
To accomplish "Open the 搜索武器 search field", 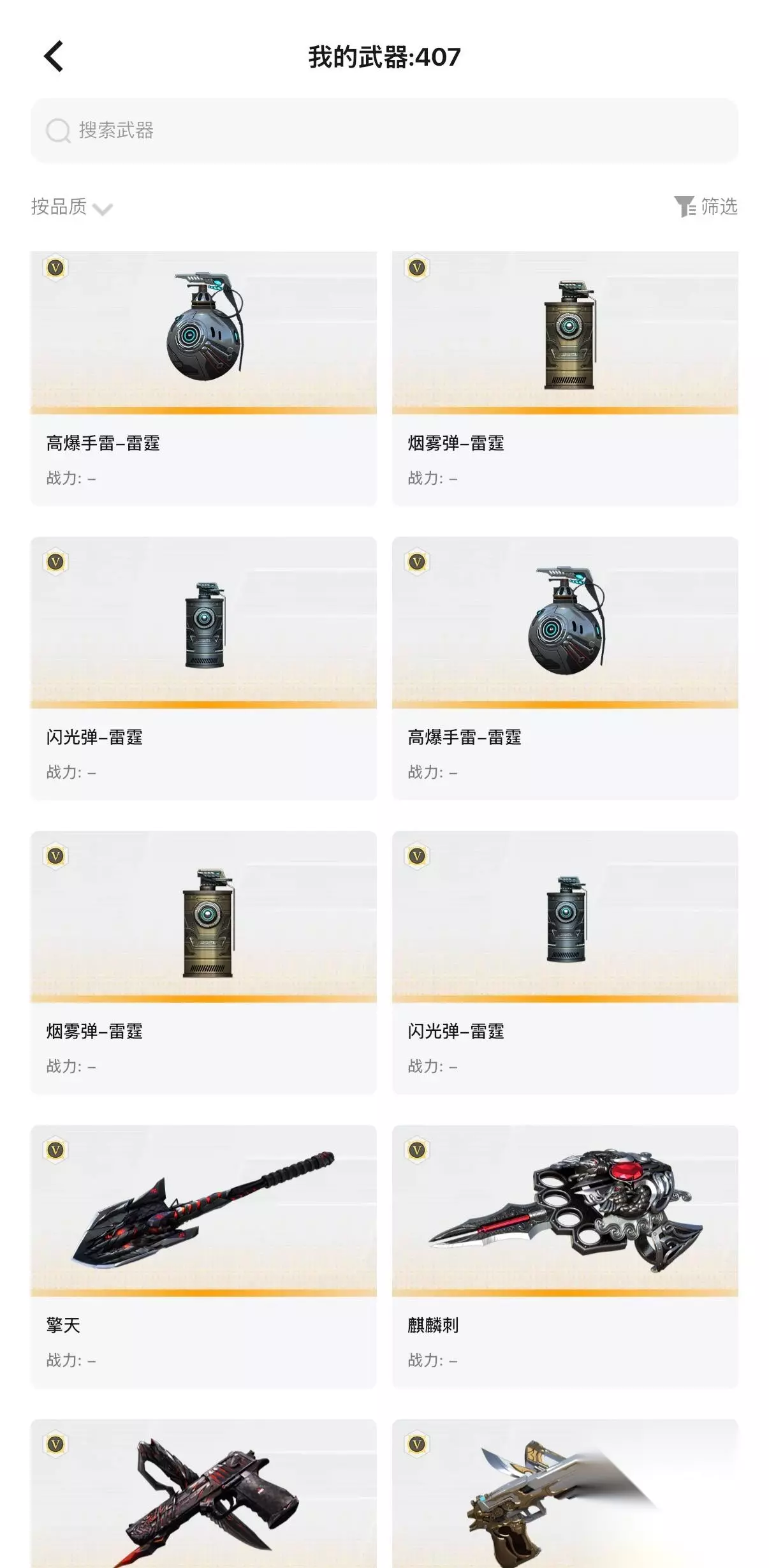I will click(x=384, y=130).
